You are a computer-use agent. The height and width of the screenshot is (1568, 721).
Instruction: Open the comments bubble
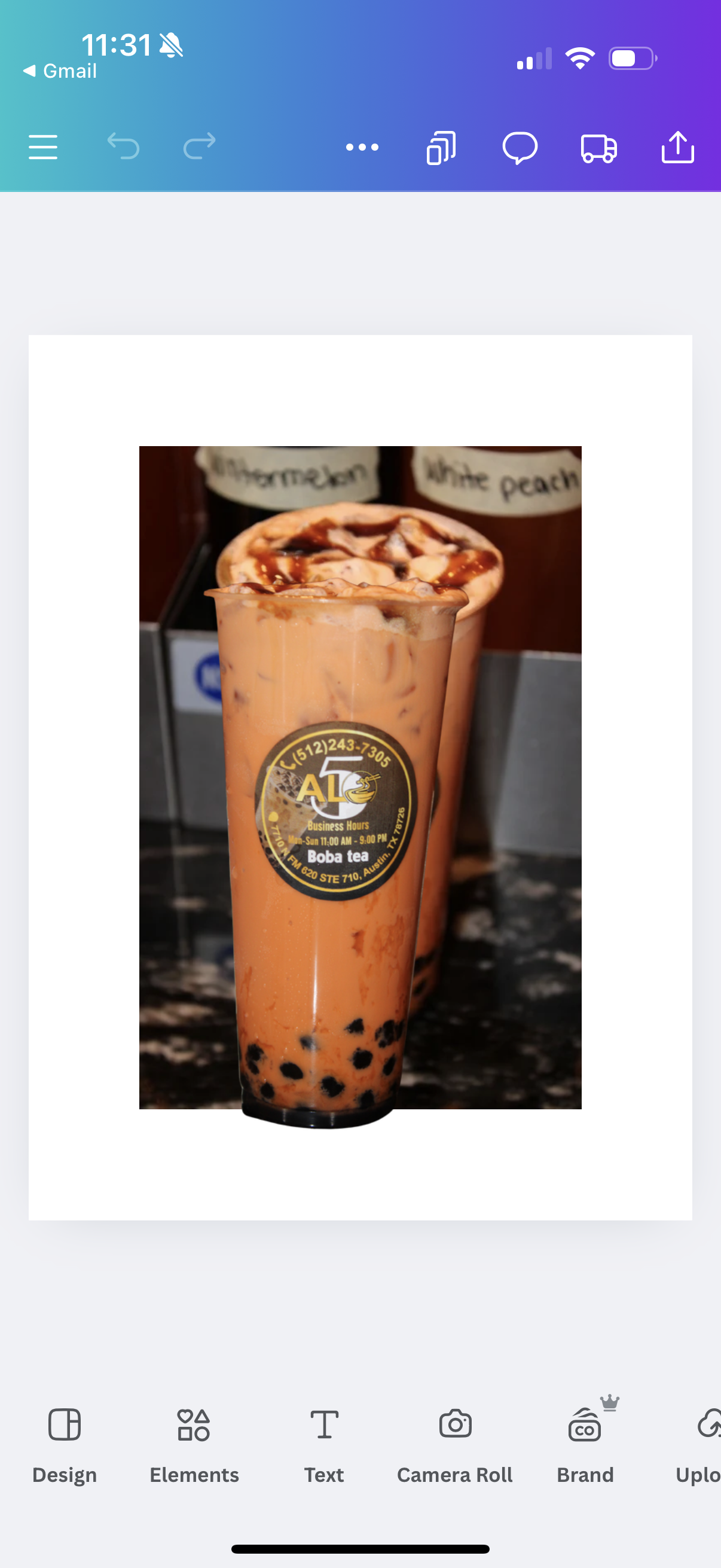(520, 147)
